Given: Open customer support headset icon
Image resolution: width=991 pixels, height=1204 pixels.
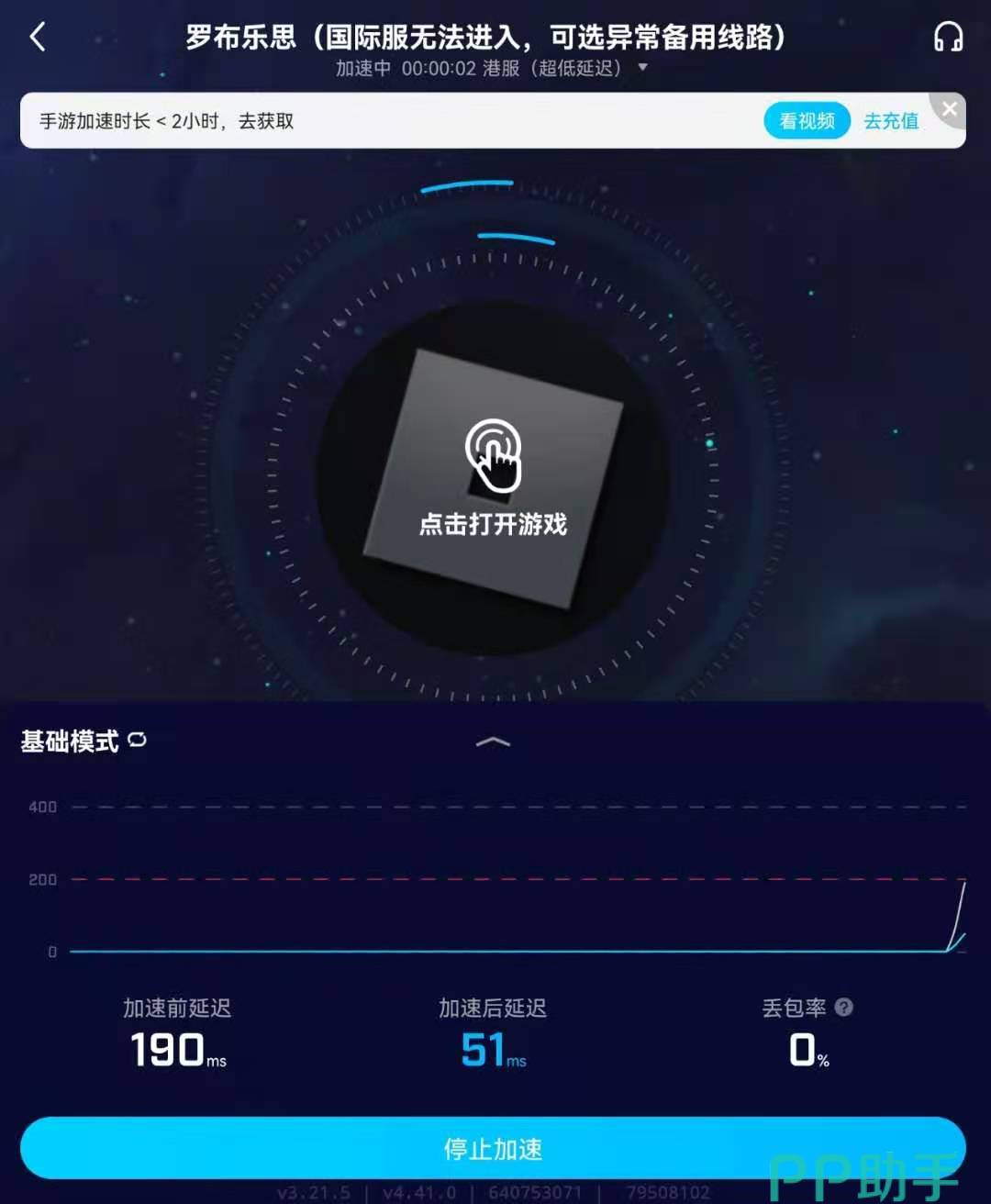Looking at the screenshot, I should pyautogui.click(x=948, y=37).
